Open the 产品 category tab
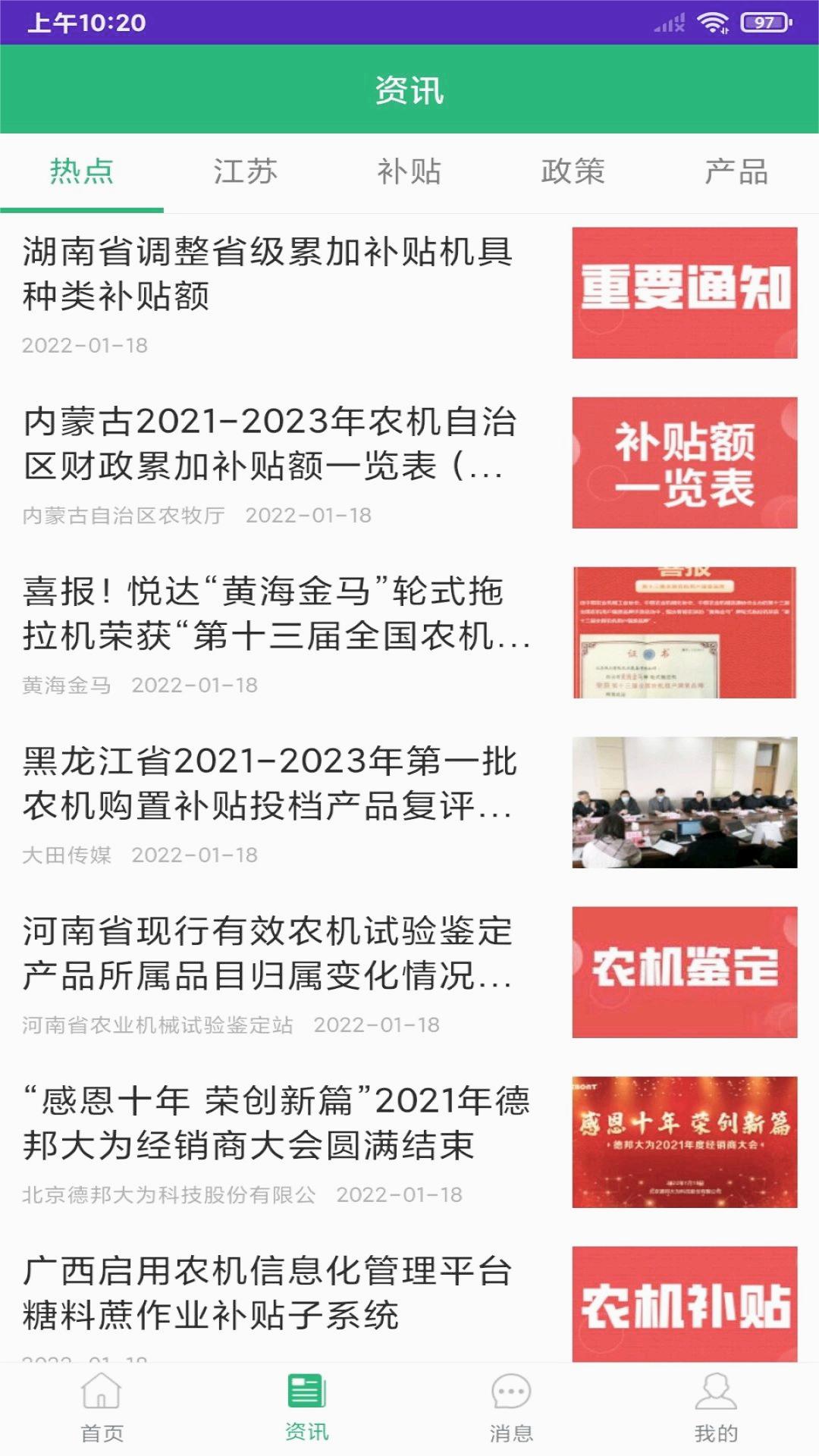This screenshot has width=819, height=1456. pyautogui.click(x=736, y=173)
